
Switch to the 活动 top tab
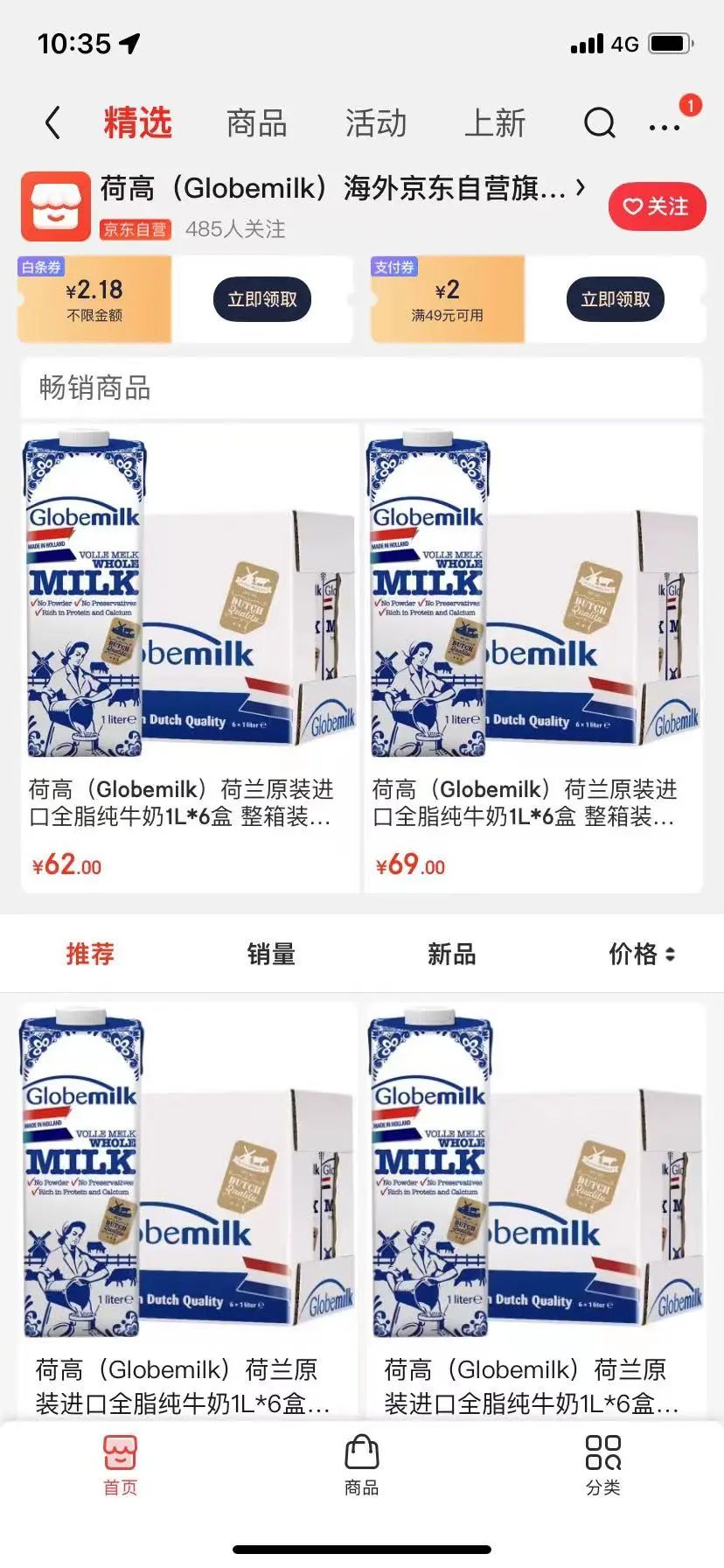tap(375, 123)
